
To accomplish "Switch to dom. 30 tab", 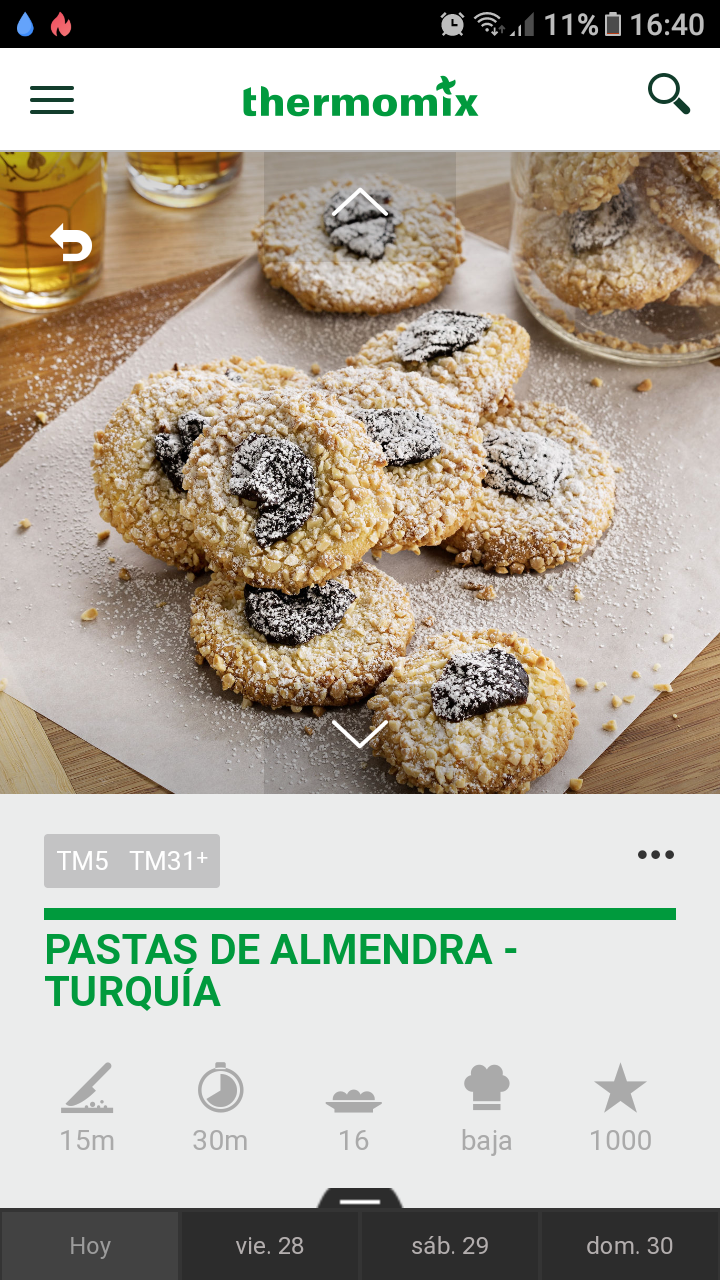I will (630, 1246).
